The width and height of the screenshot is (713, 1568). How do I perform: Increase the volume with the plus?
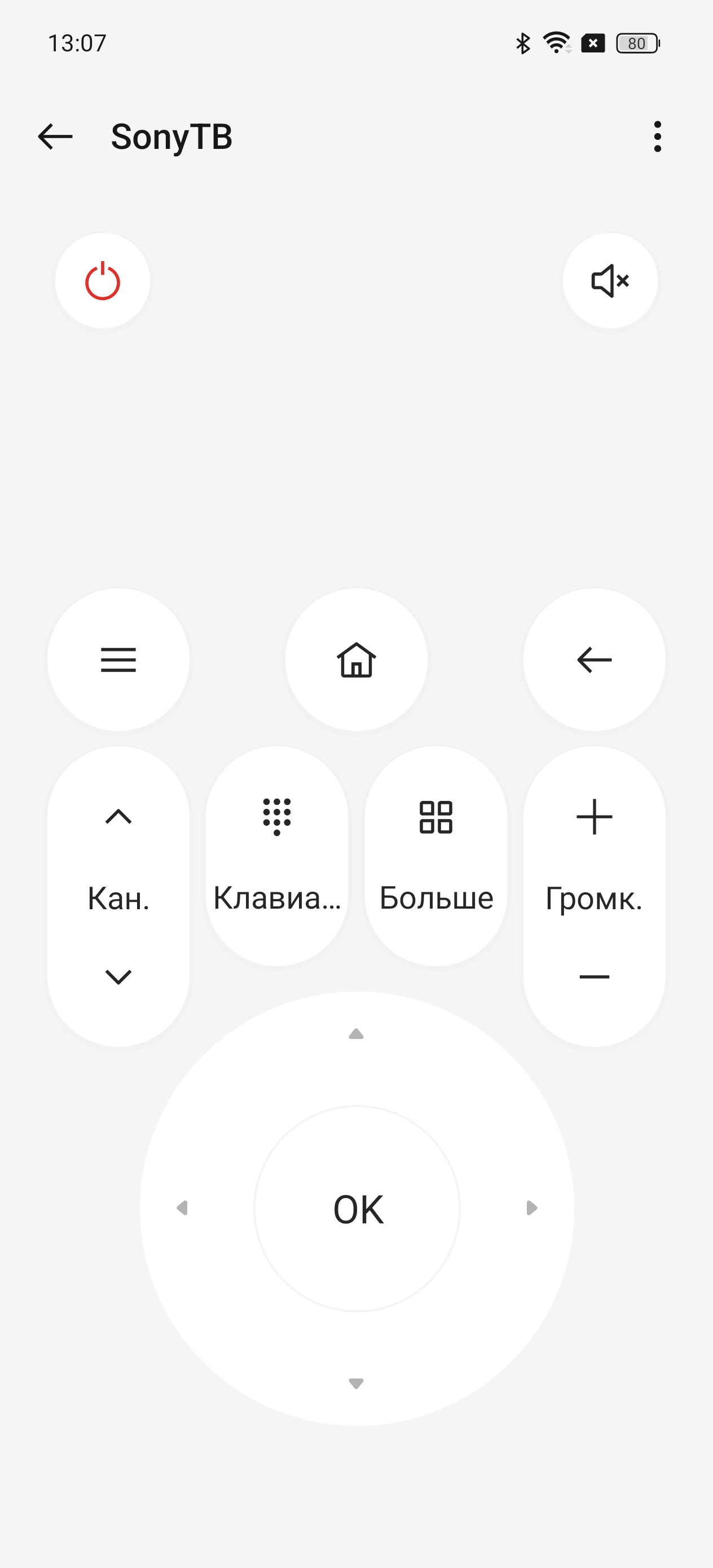point(593,816)
